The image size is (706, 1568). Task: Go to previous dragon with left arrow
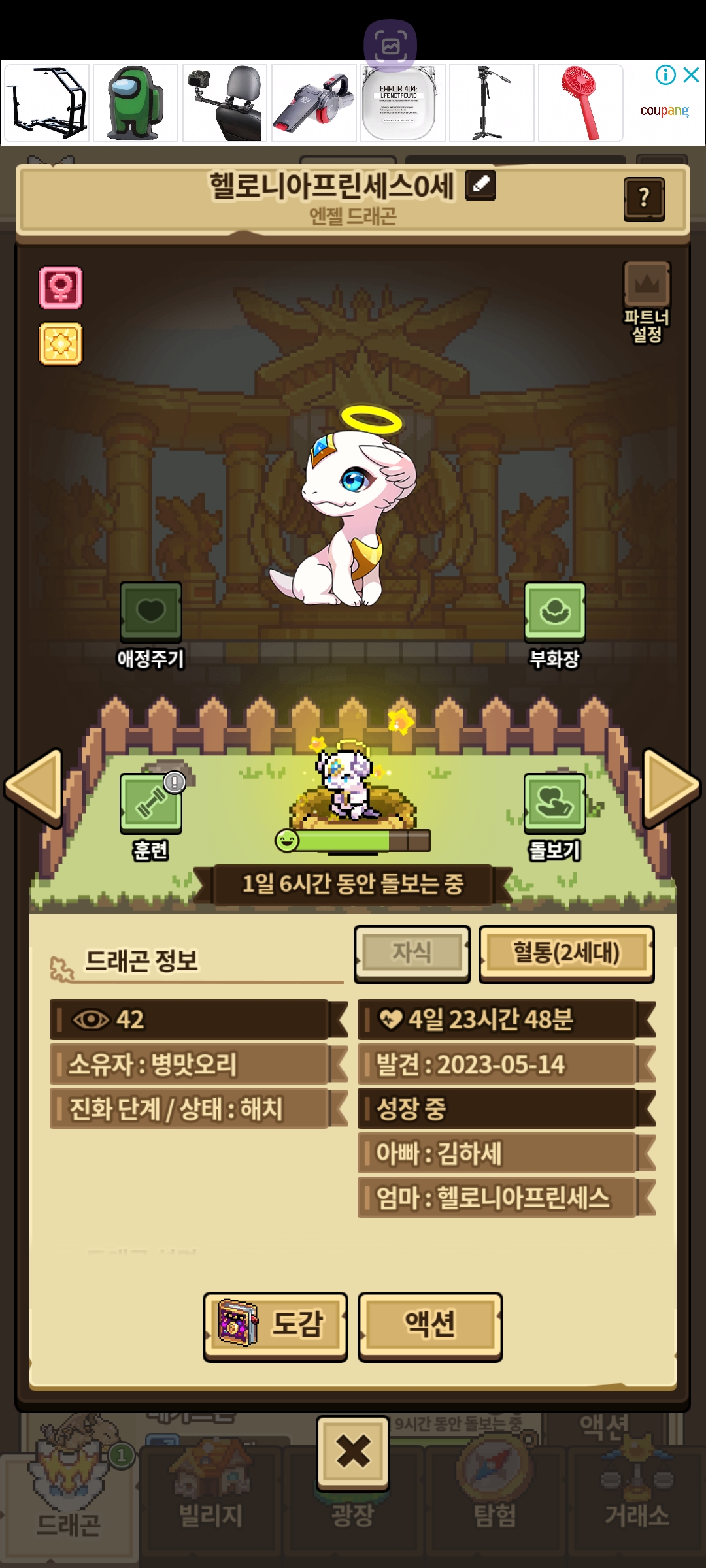34,787
